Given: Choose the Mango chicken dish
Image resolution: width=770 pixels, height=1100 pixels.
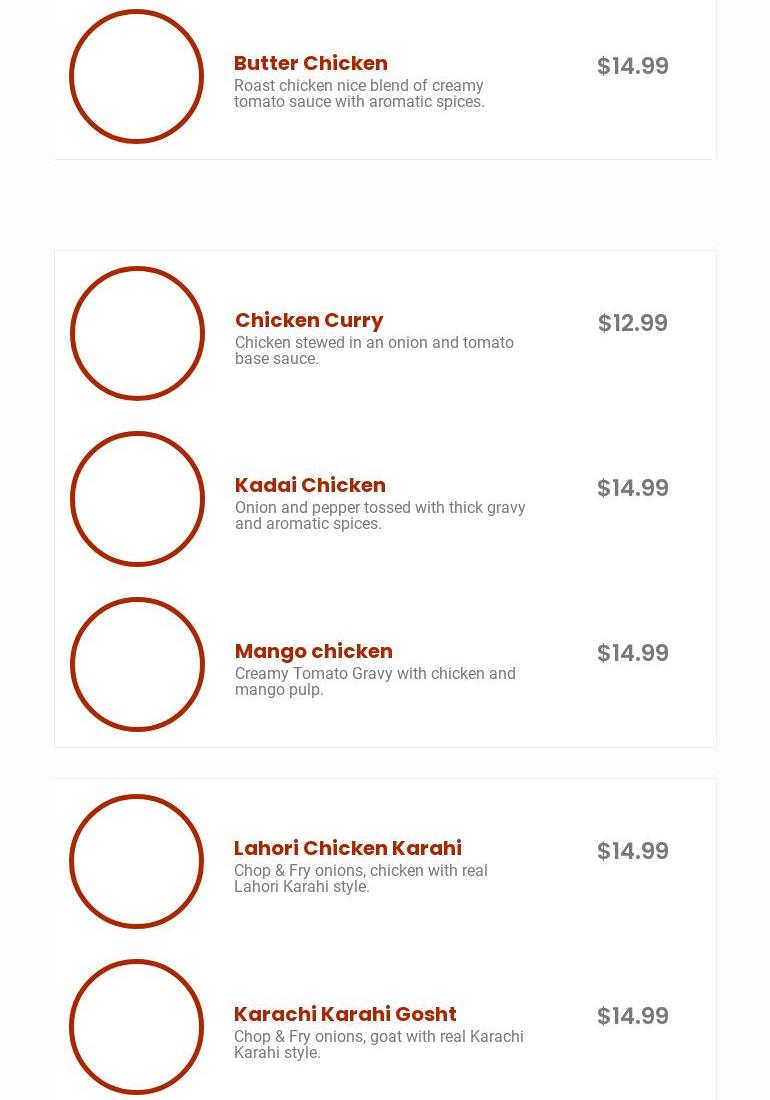Looking at the screenshot, I should (x=313, y=651).
